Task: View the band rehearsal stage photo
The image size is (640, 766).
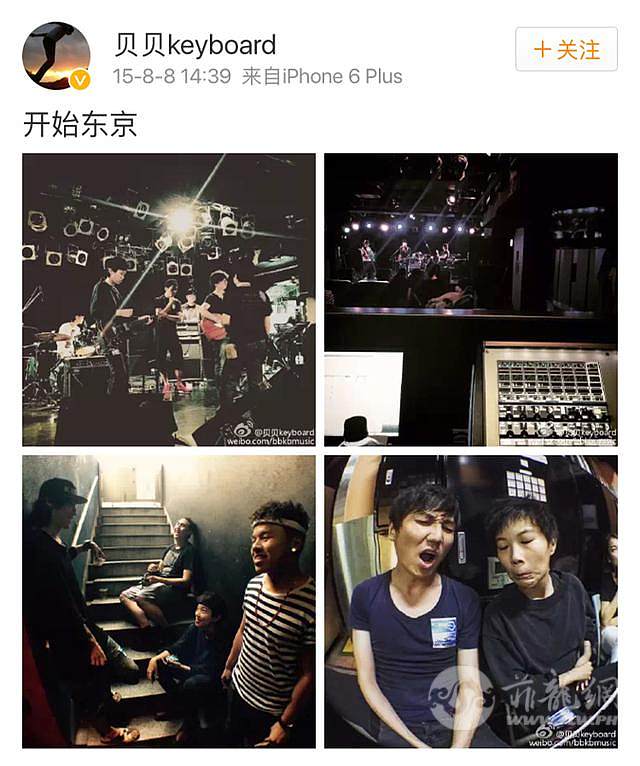Action: (169, 299)
